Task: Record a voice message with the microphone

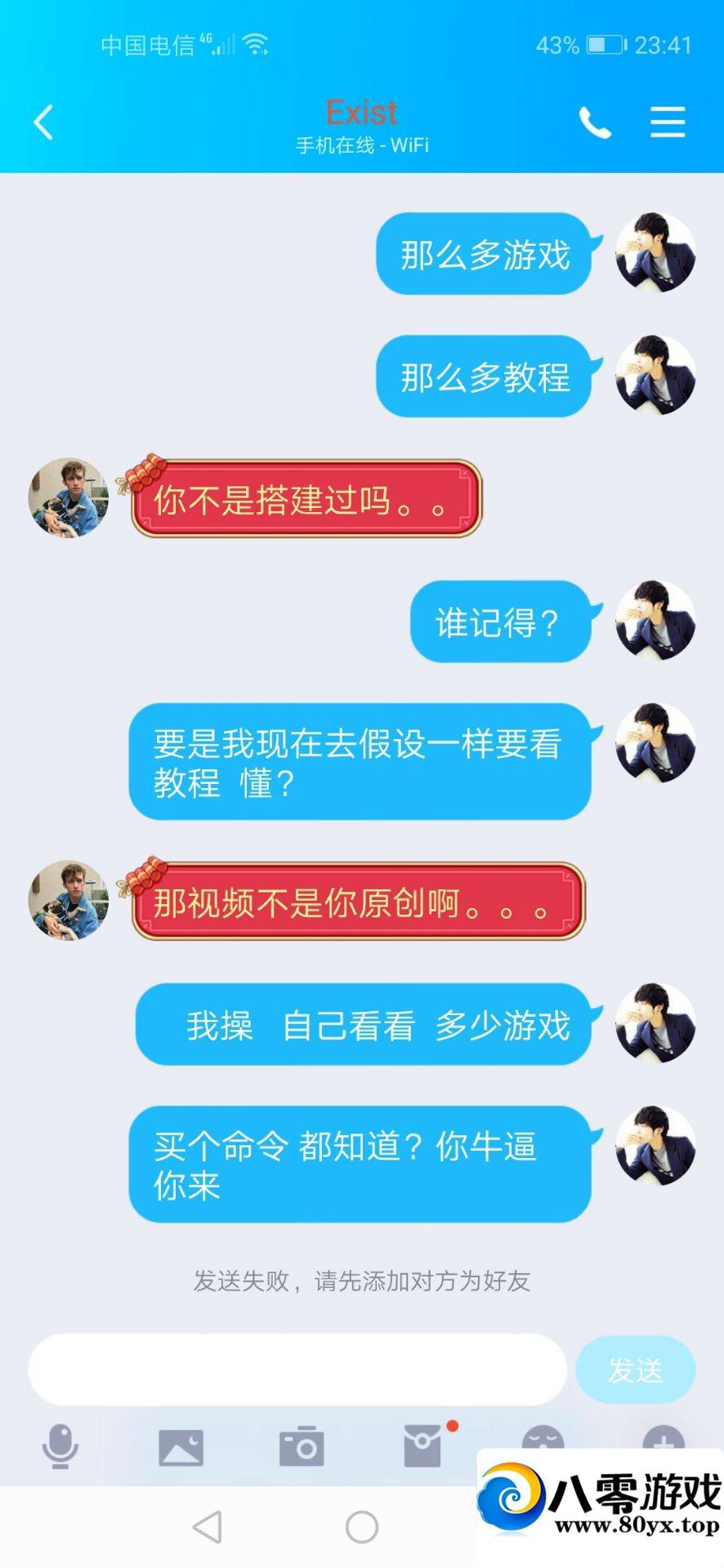Action: coord(60,1446)
